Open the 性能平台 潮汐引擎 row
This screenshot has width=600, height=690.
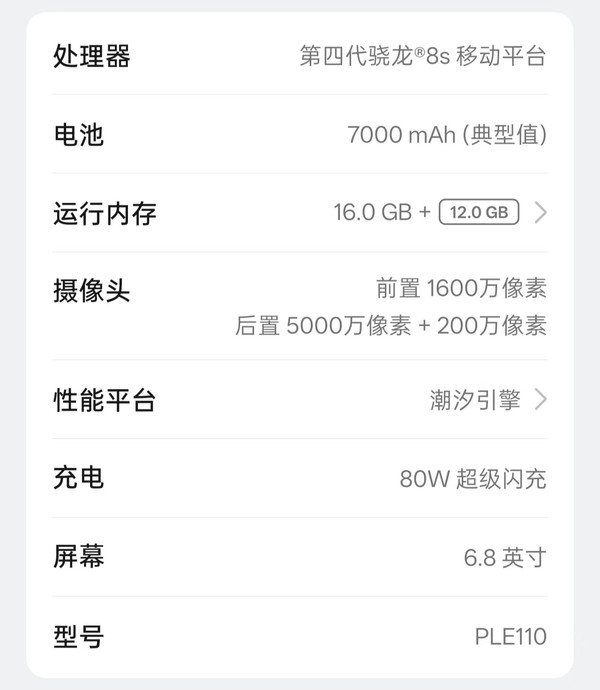[300, 400]
